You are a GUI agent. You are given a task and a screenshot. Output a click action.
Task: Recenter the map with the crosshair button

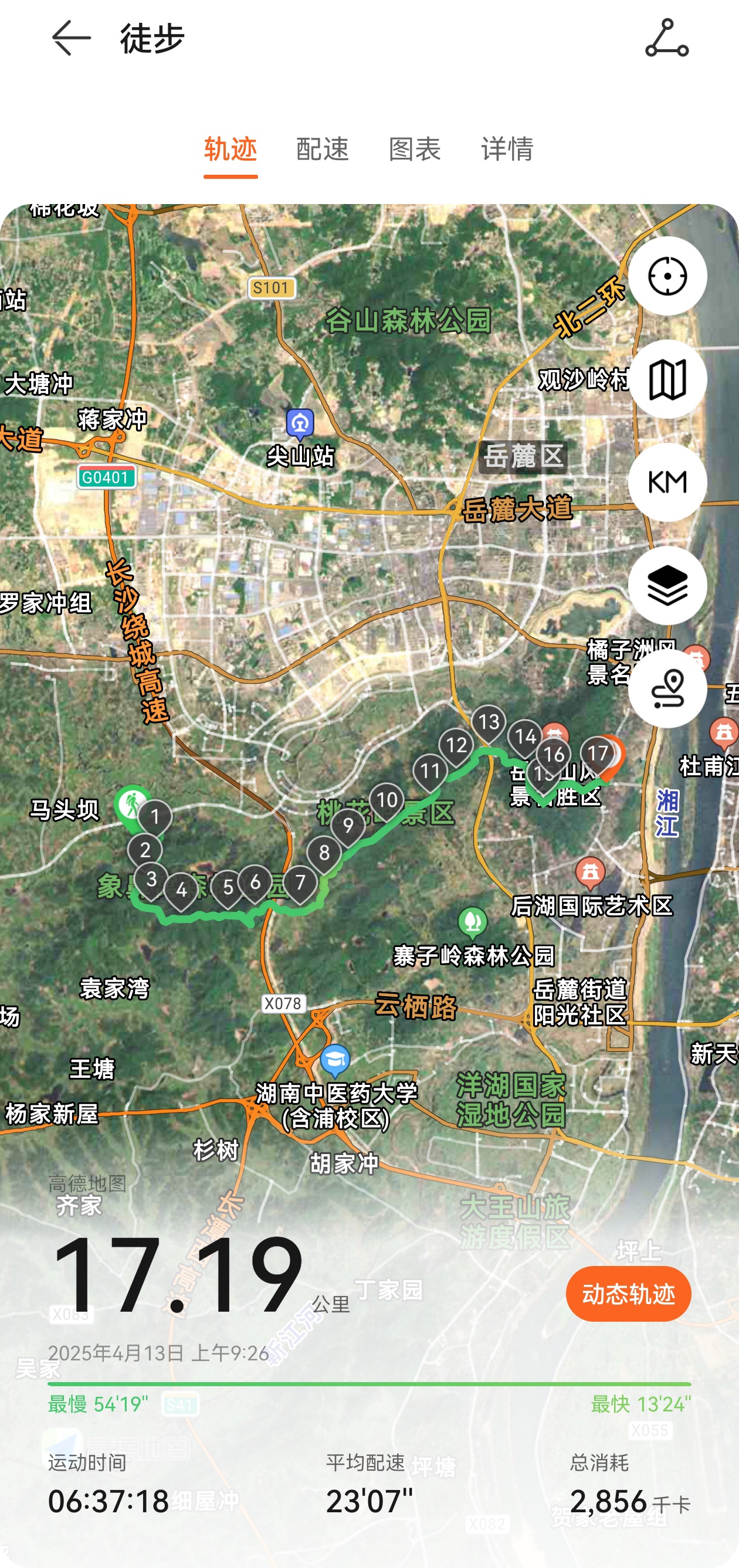tap(667, 276)
